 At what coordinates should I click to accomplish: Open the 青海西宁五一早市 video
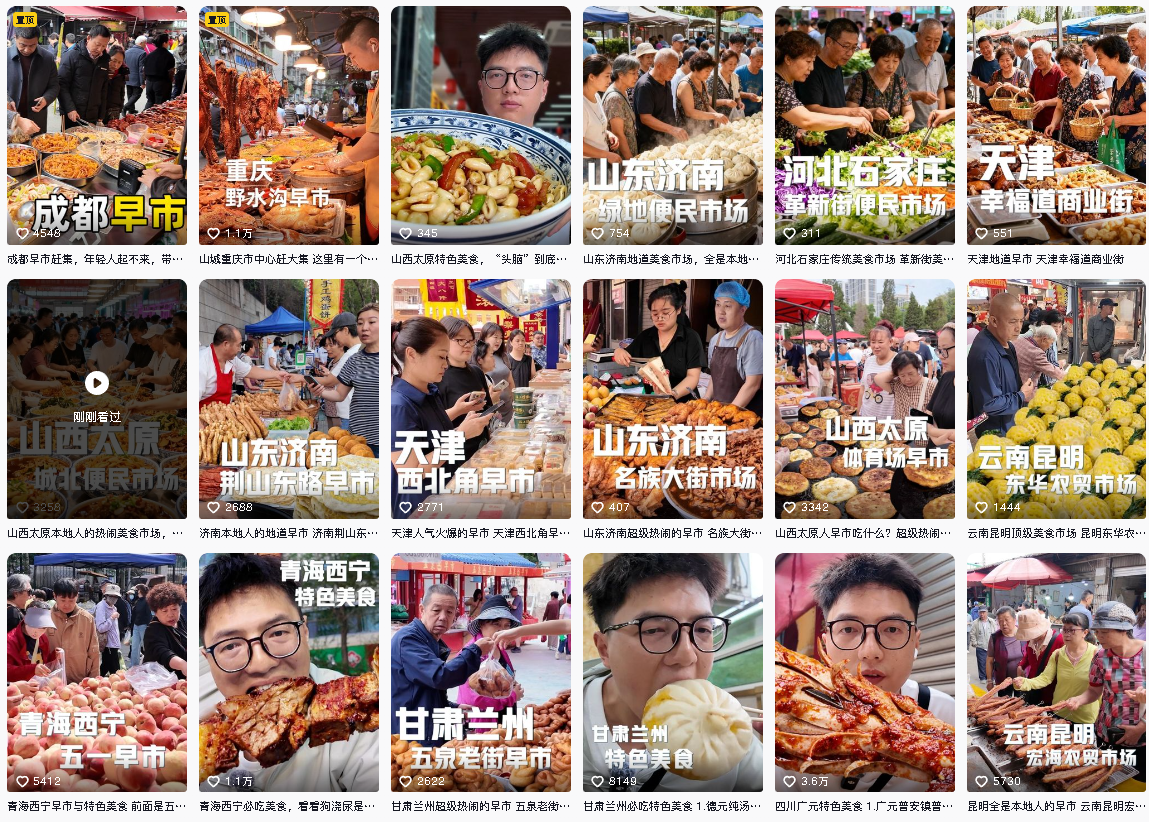point(96,672)
